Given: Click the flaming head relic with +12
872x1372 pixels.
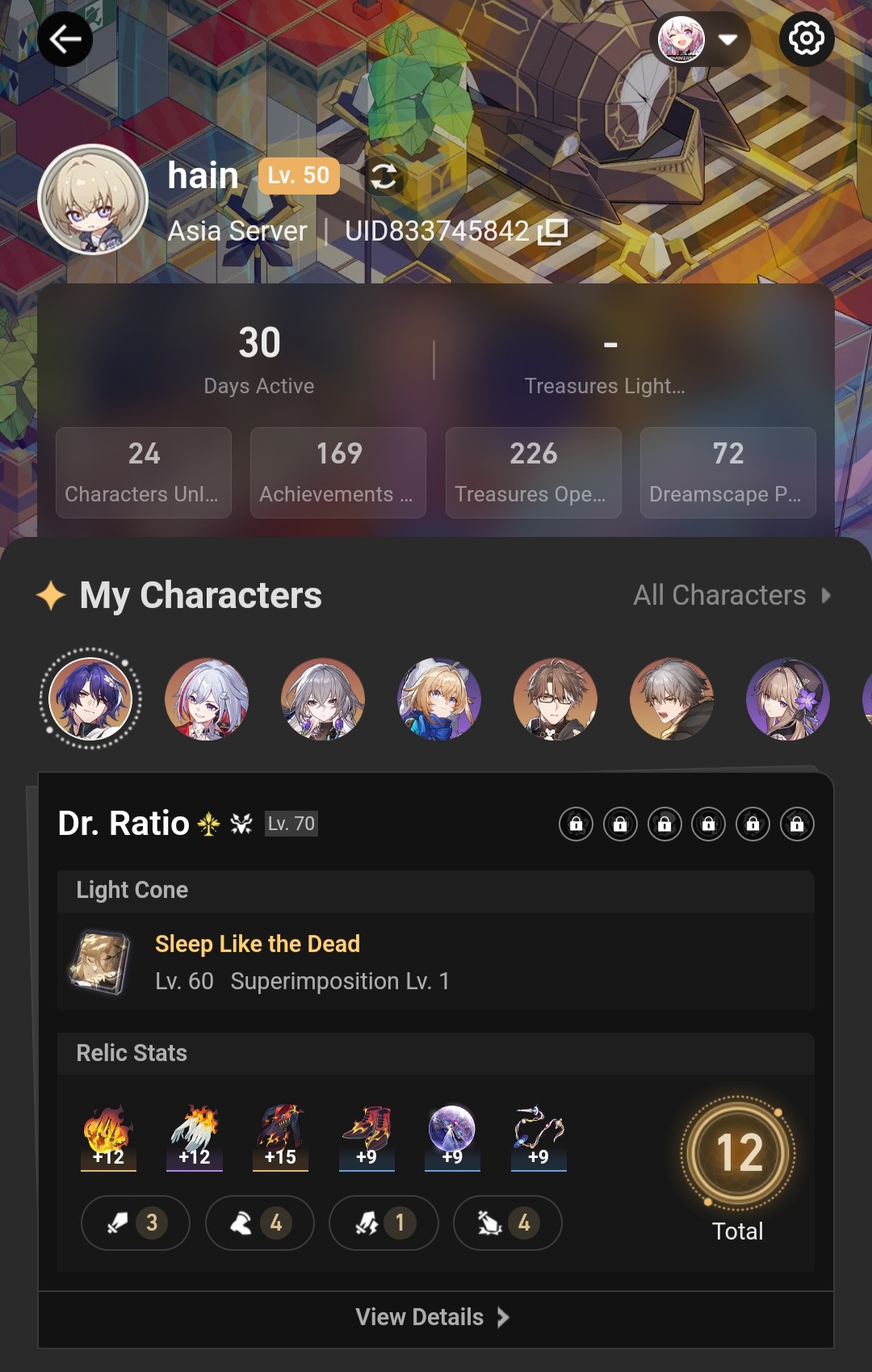Looking at the screenshot, I should tap(110, 1134).
